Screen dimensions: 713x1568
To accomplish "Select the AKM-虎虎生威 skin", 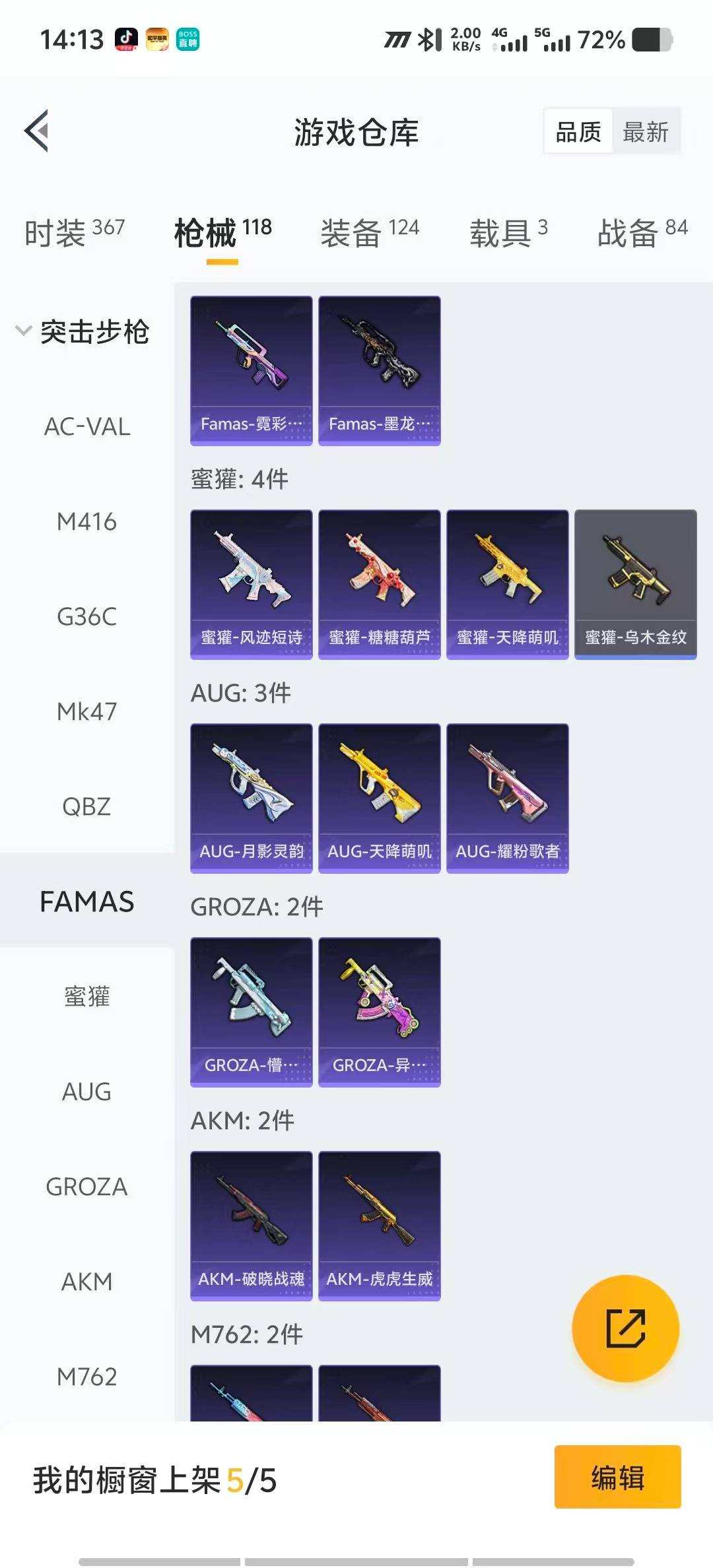I will pyautogui.click(x=380, y=1224).
